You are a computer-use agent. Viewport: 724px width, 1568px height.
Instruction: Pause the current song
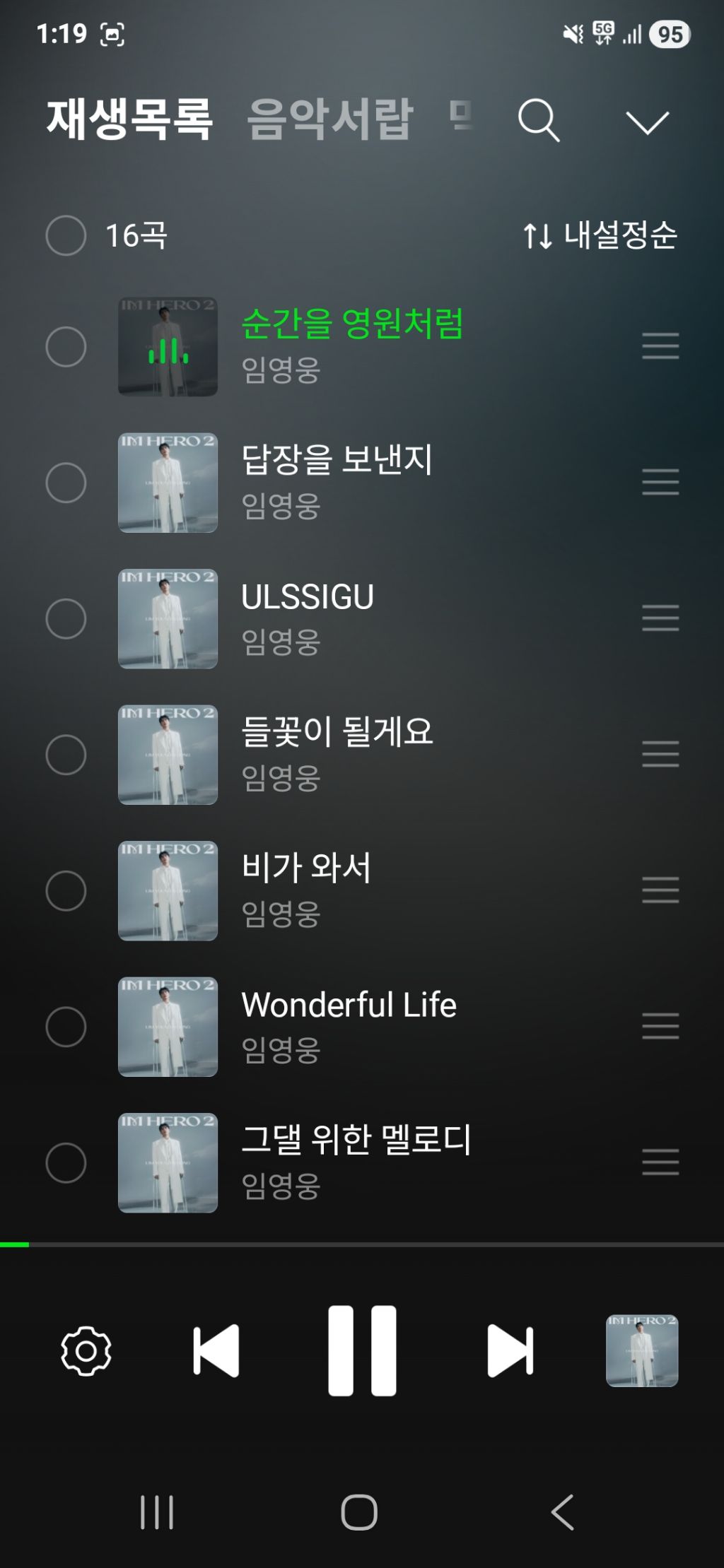point(362,1350)
